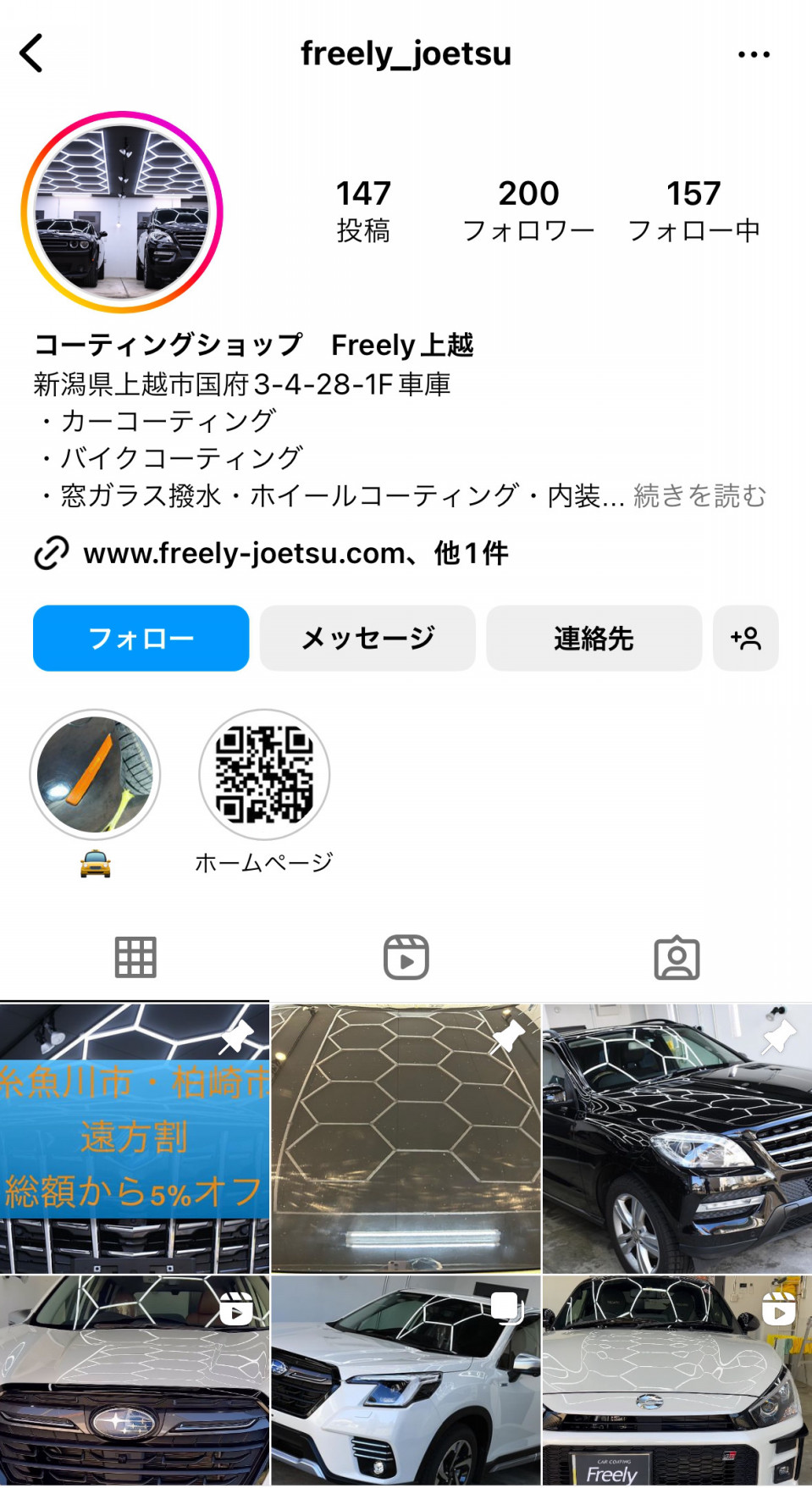The image size is (812, 1488).
Task: Open the white Subaru carousel post
Action: pyautogui.click(x=406, y=1381)
